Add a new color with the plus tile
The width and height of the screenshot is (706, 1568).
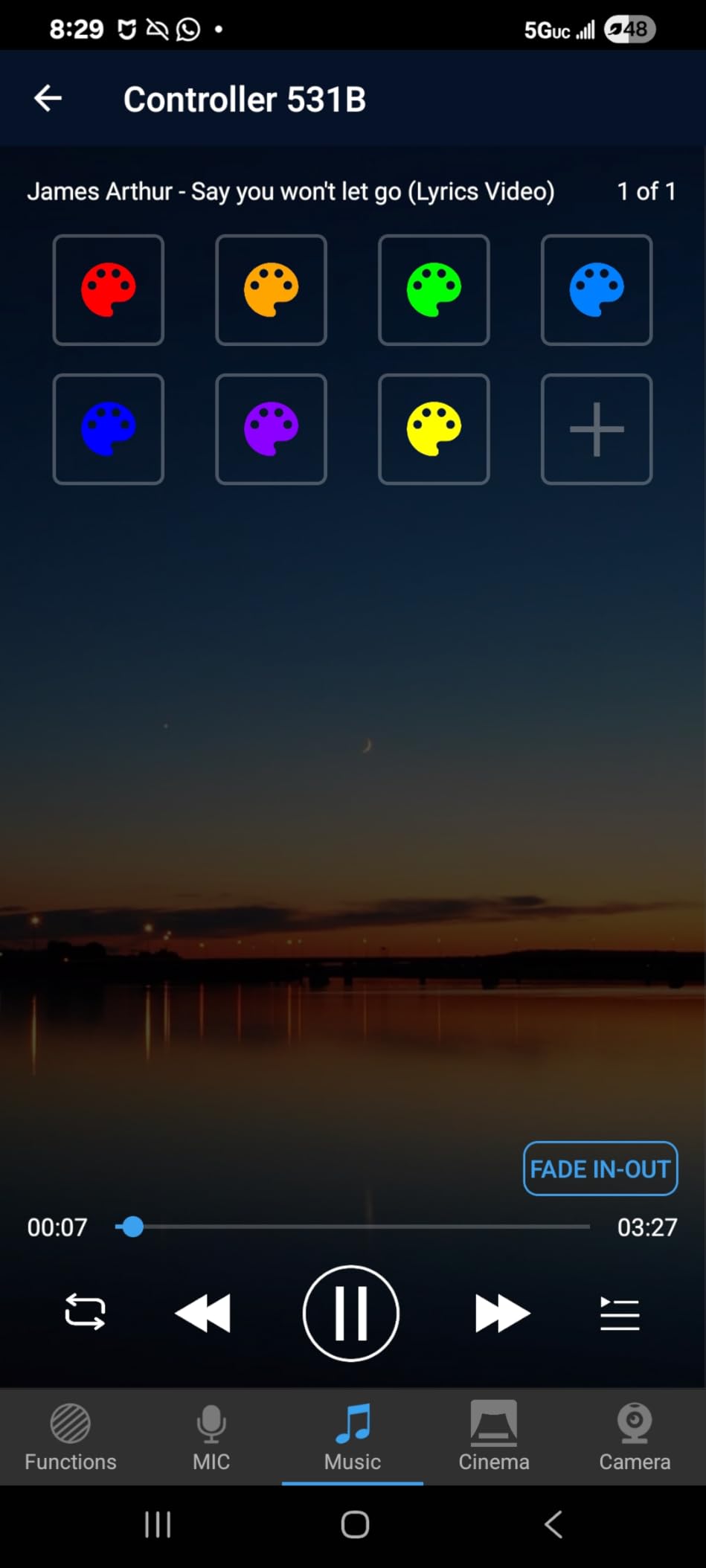click(x=597, y=428)
